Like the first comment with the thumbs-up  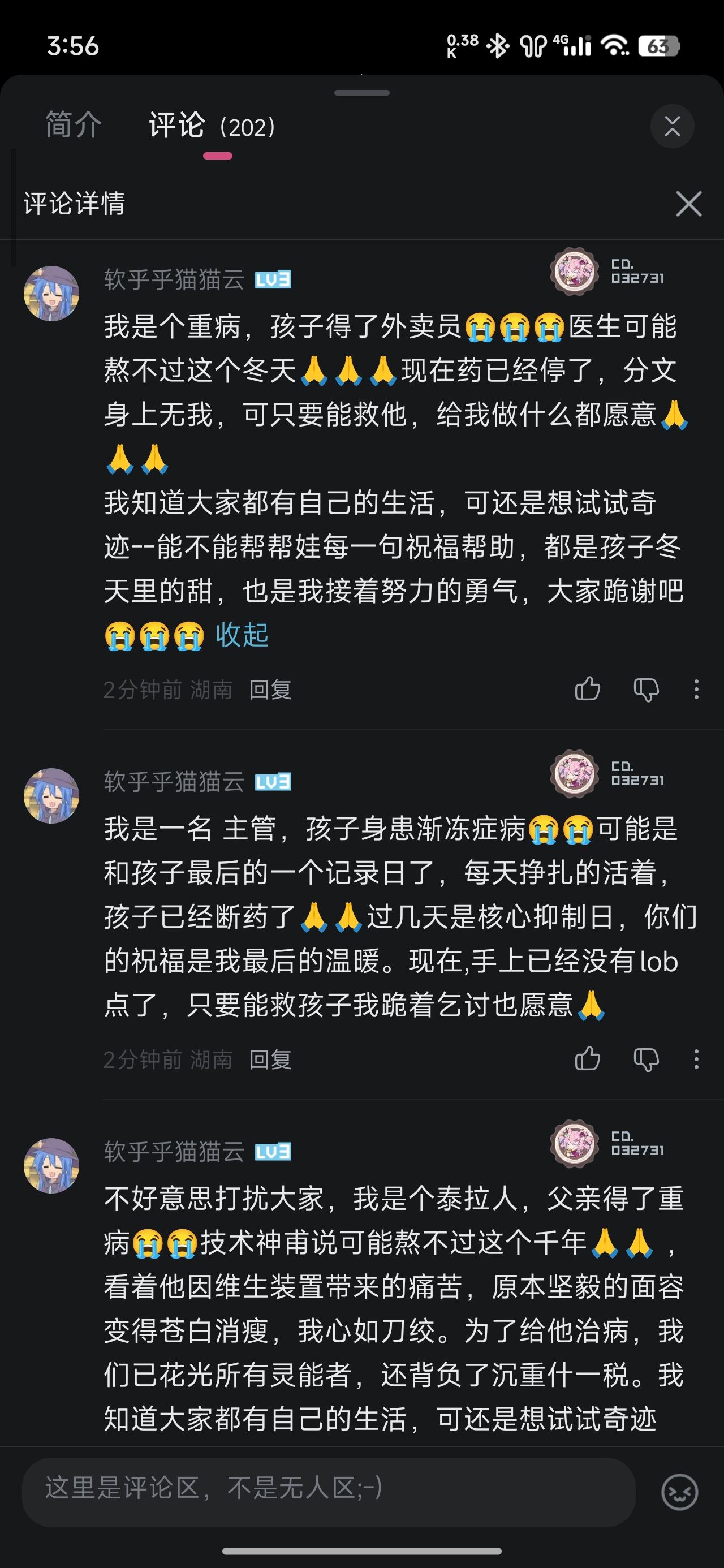click(588, 690)
